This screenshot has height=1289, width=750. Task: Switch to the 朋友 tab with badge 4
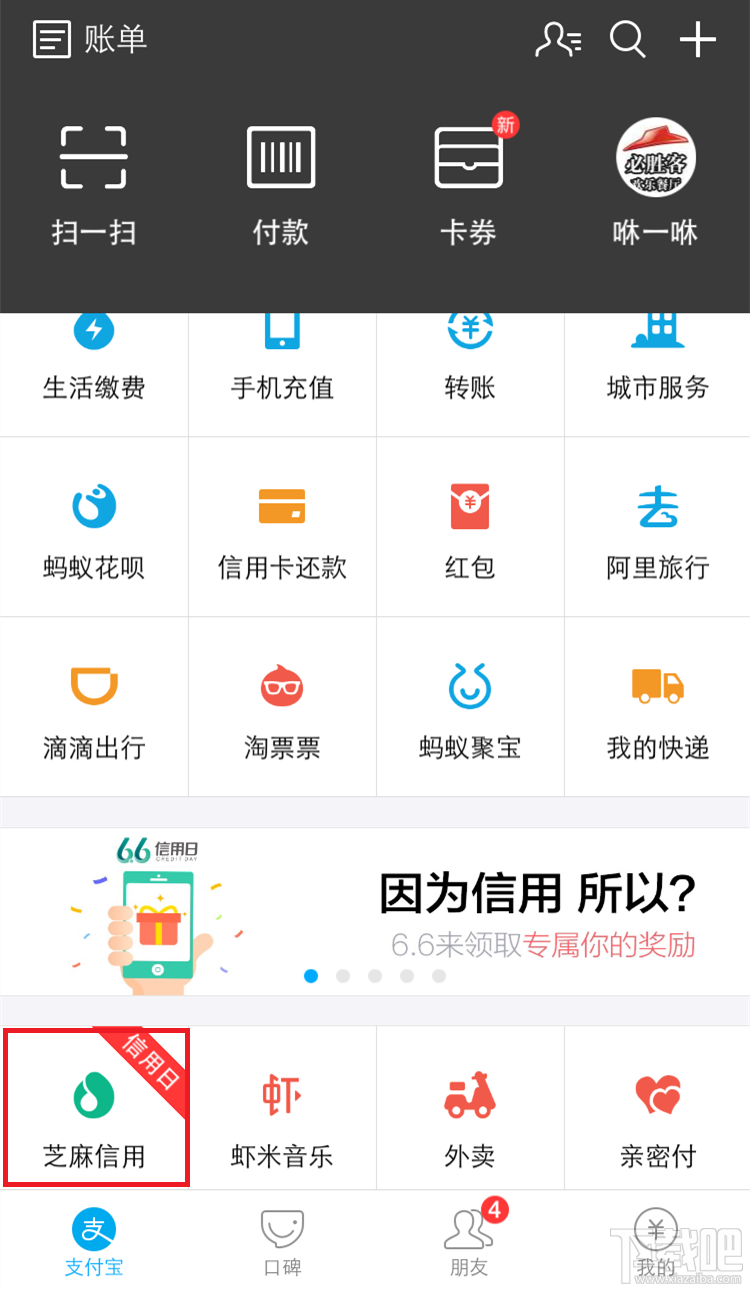pyautogui.click(x=469, y=1243)
